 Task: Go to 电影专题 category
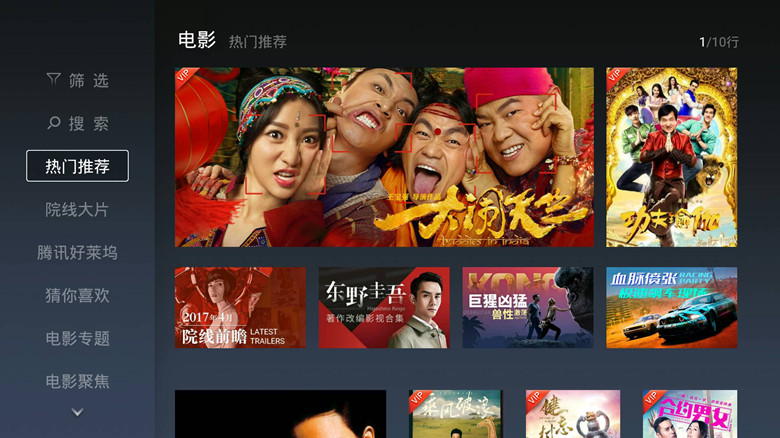pyautogui.click(x=77, y=338)
